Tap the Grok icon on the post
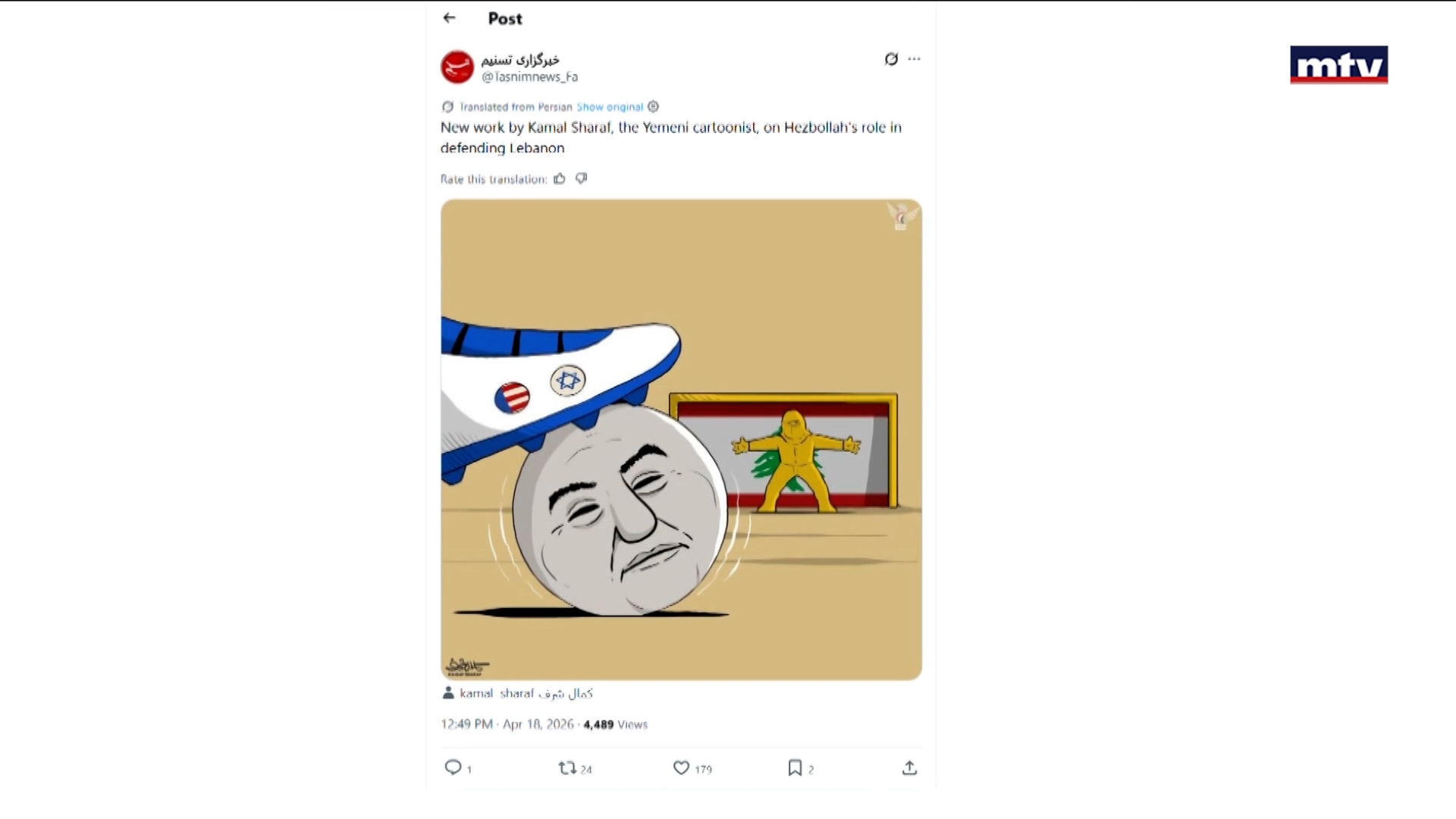Screen dimensions: 1456x819 click(x=891, y=59)
